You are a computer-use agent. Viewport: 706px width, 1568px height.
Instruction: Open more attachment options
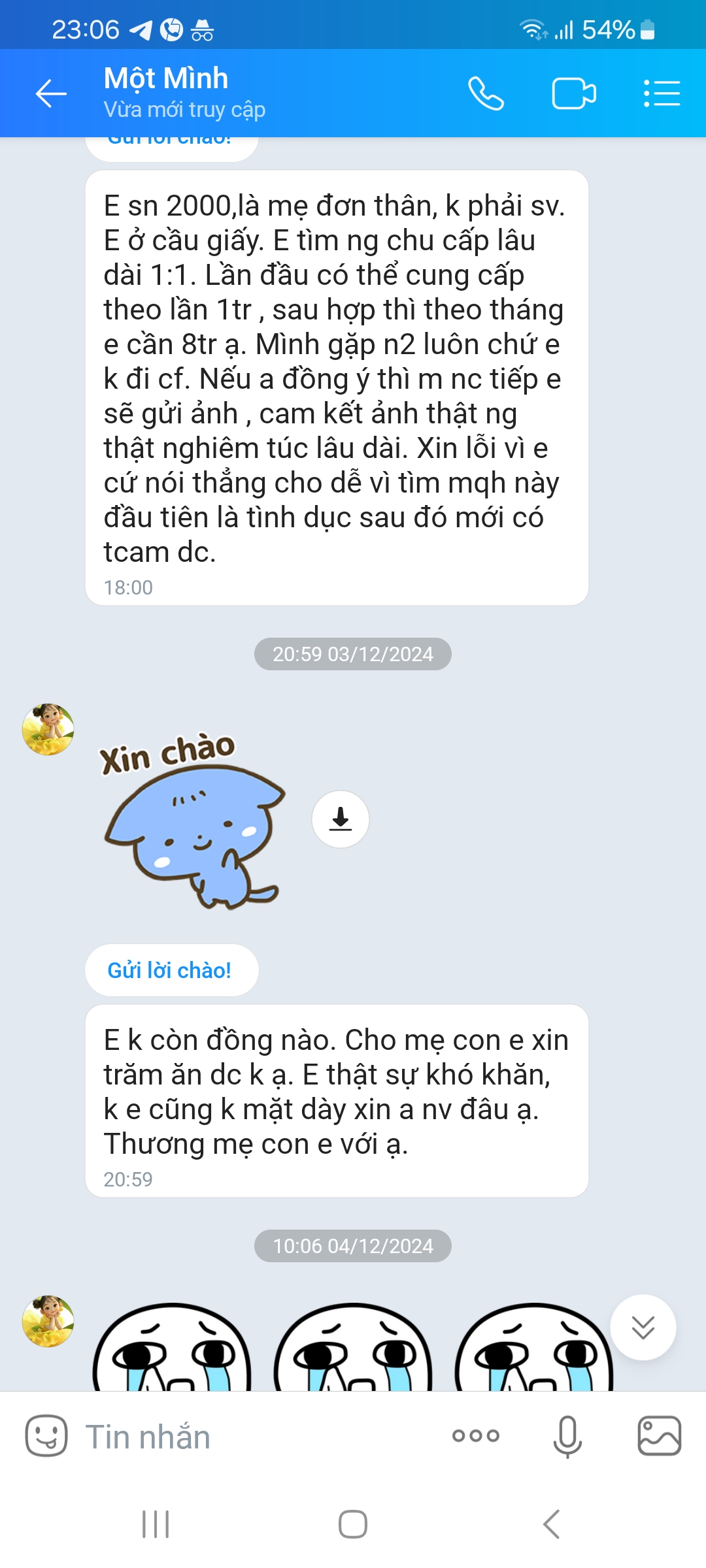tap(476, 1436)
